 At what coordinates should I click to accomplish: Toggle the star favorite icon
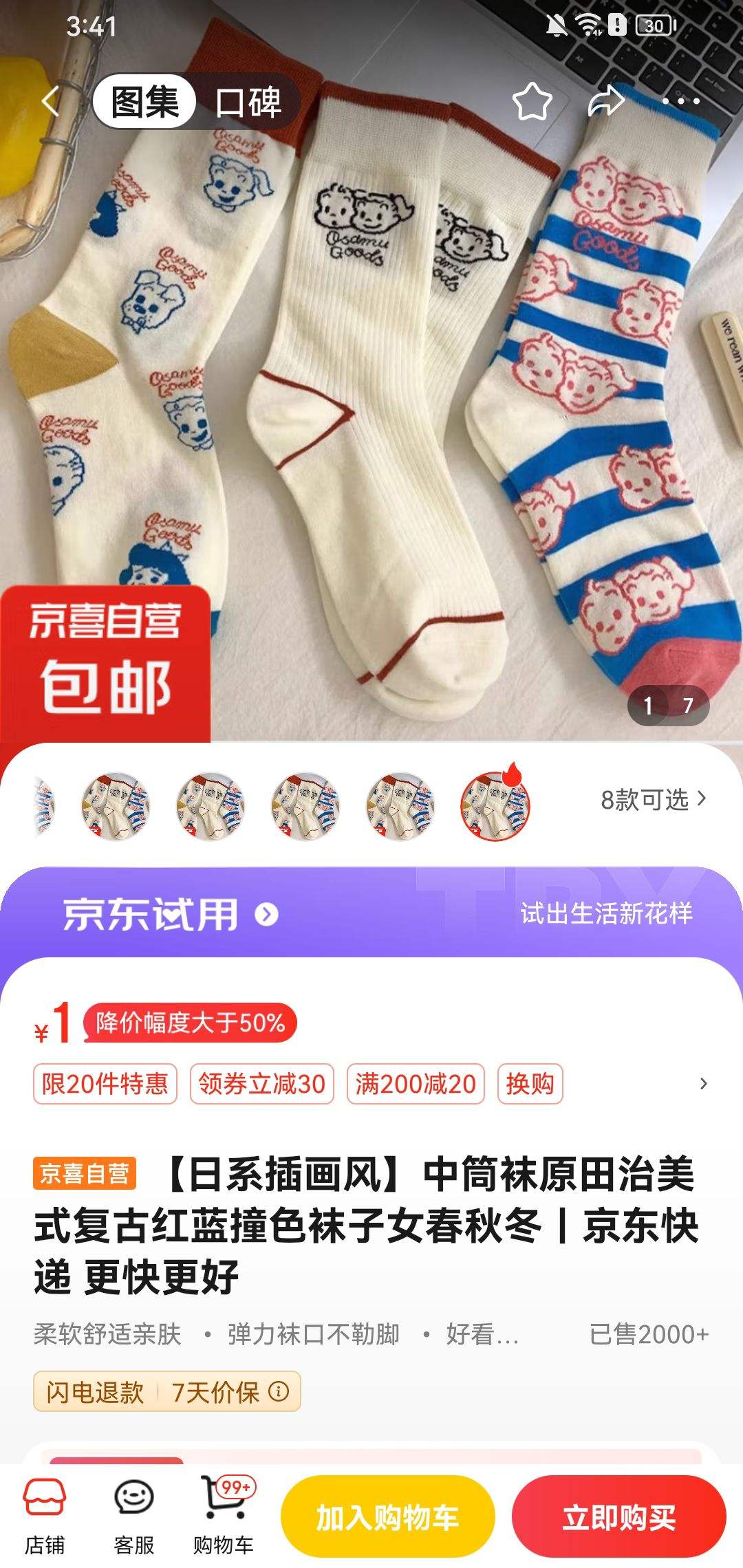(532, 102)
